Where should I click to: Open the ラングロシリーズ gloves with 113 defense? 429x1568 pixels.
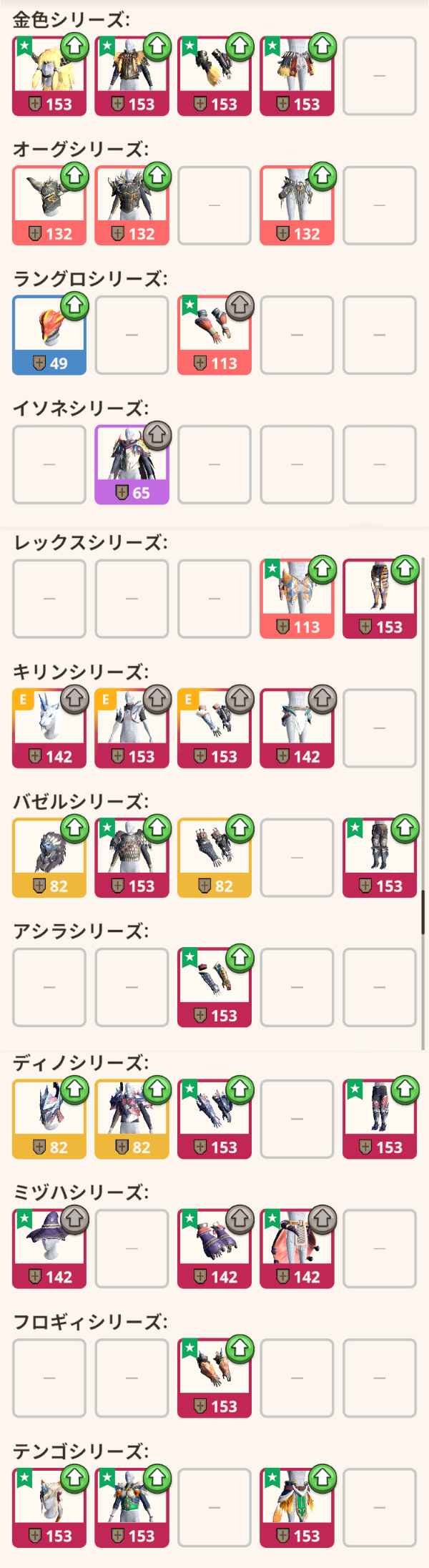214,334
